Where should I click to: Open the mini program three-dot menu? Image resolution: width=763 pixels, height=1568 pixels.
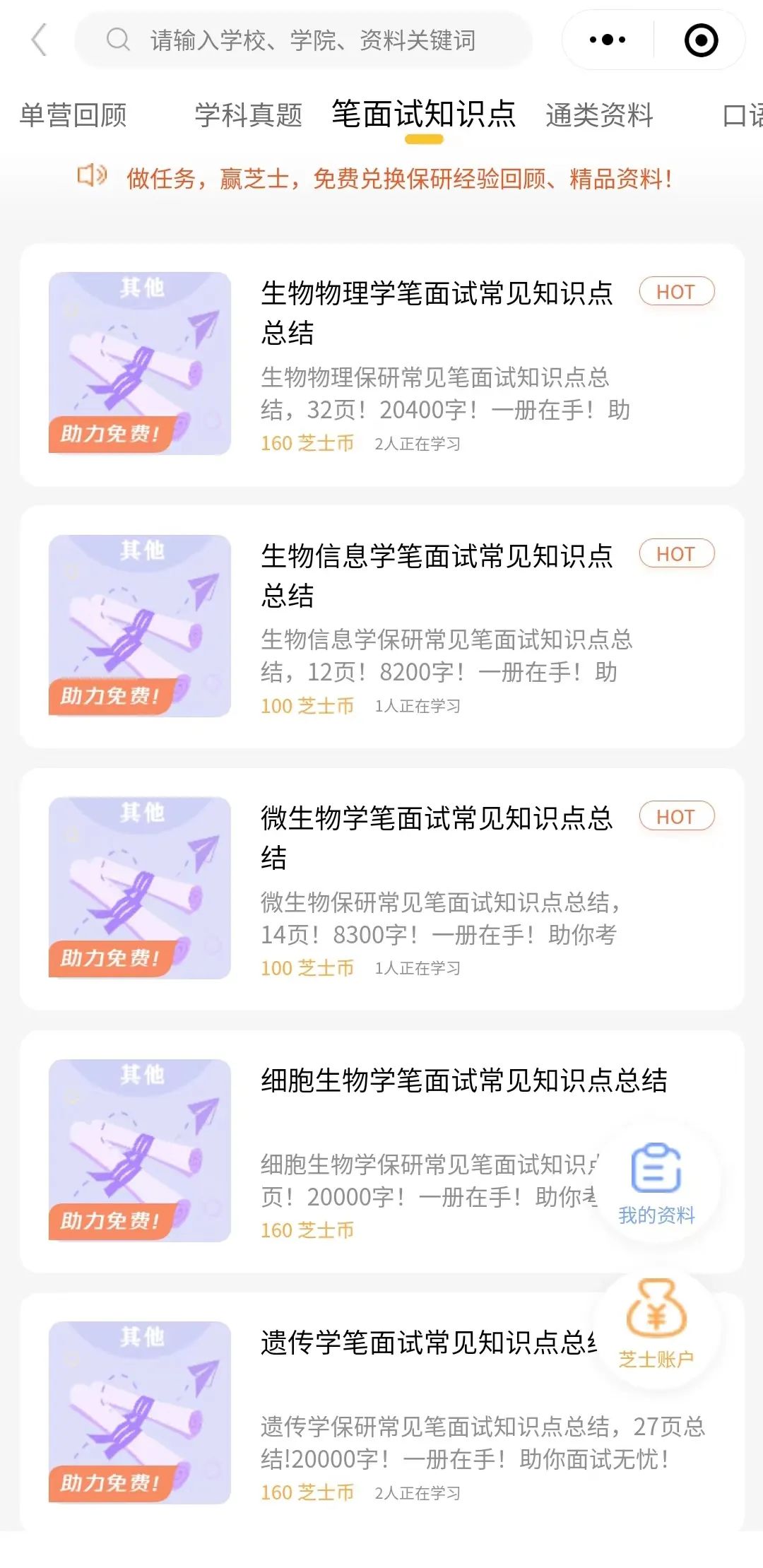(x=608, y=40)
